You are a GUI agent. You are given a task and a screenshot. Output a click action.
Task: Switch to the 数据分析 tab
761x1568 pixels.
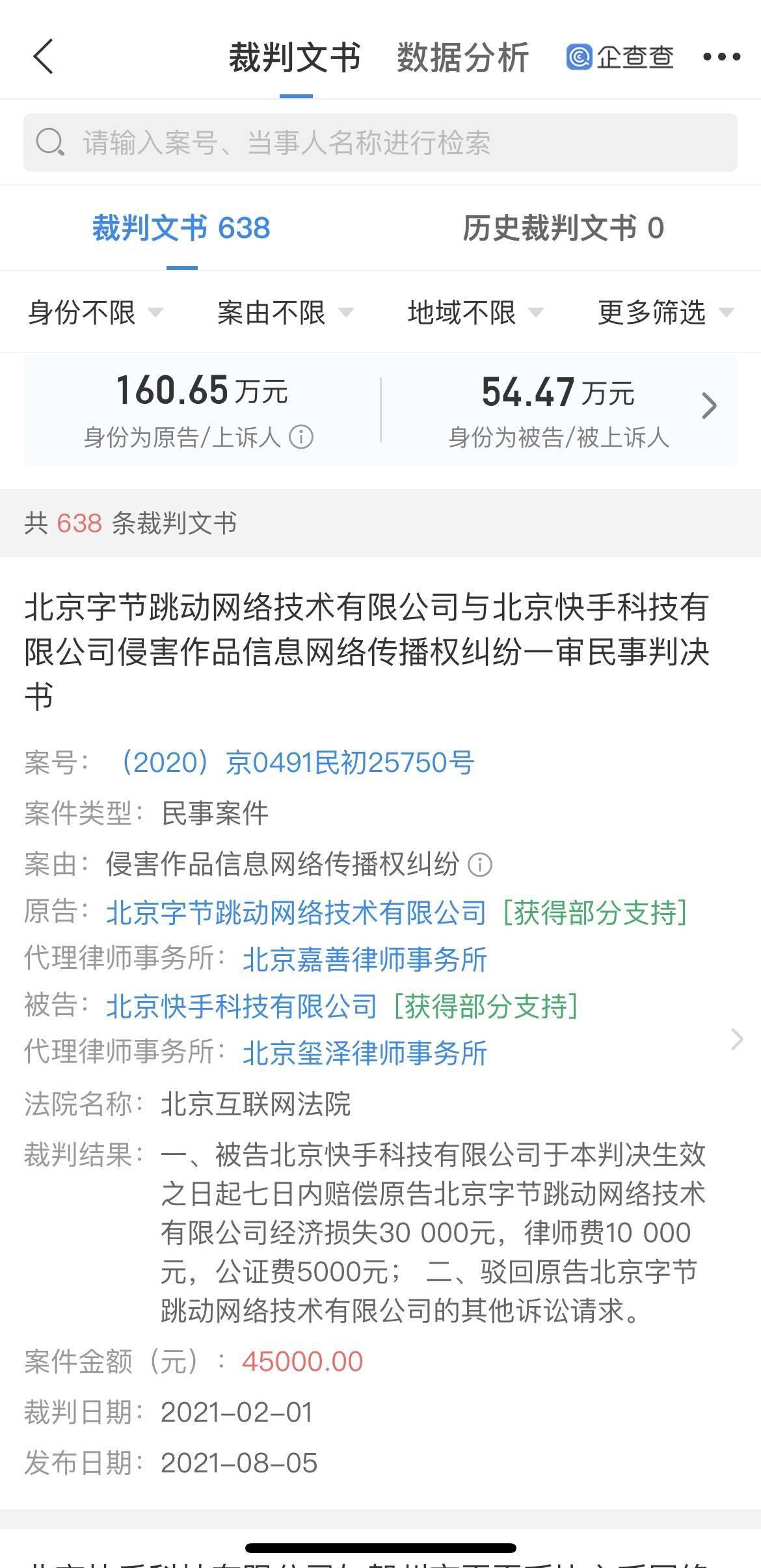click(x=462, y=57)
